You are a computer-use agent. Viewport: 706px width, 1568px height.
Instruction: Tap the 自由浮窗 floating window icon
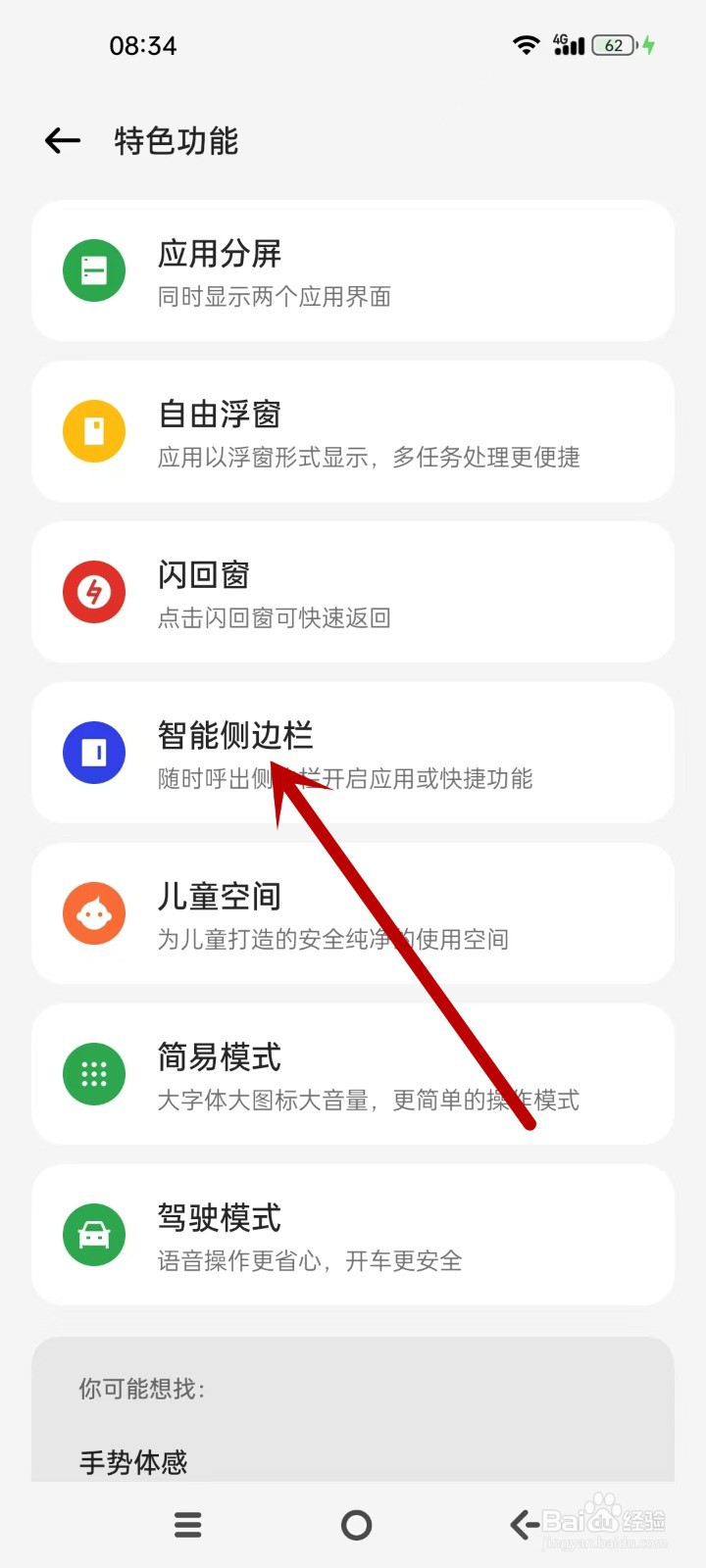point(93,431)
